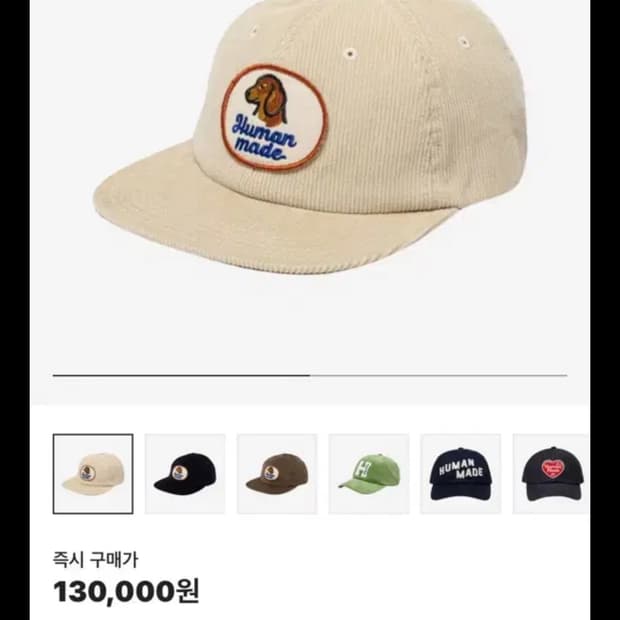Image resolution: width=620 pixels, height=620 pixels.
Task: Select the beige corduroy cap thumbnail
Action: 92,474
